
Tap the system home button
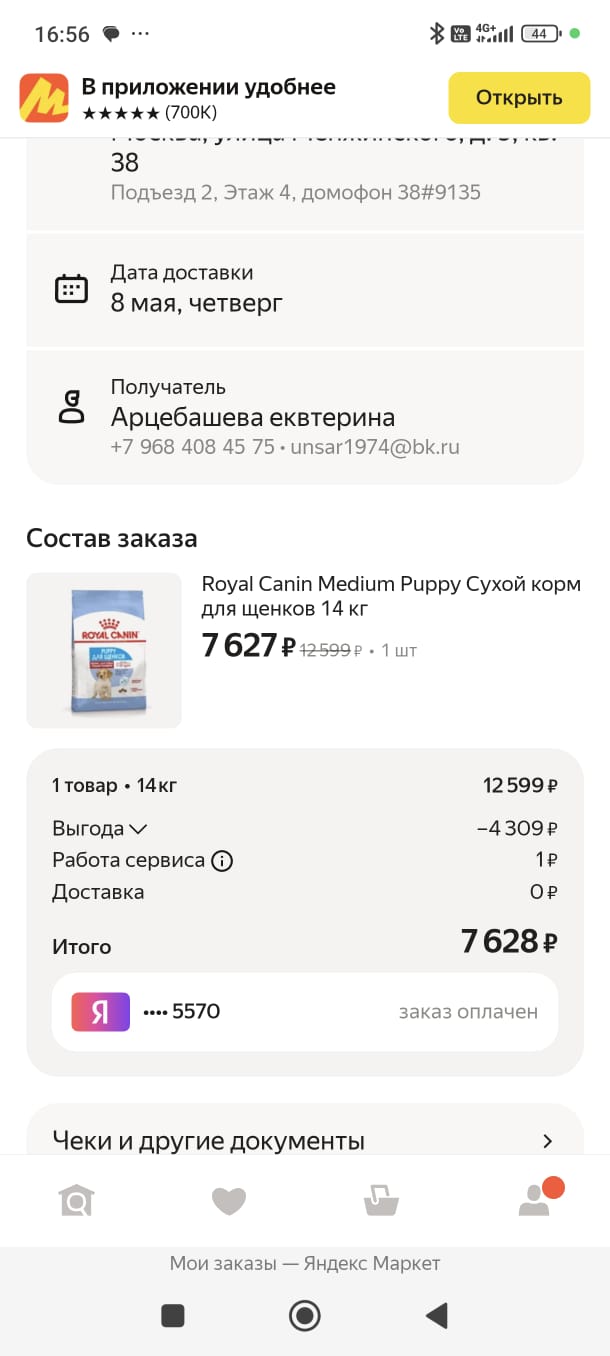coord(304,1315)
